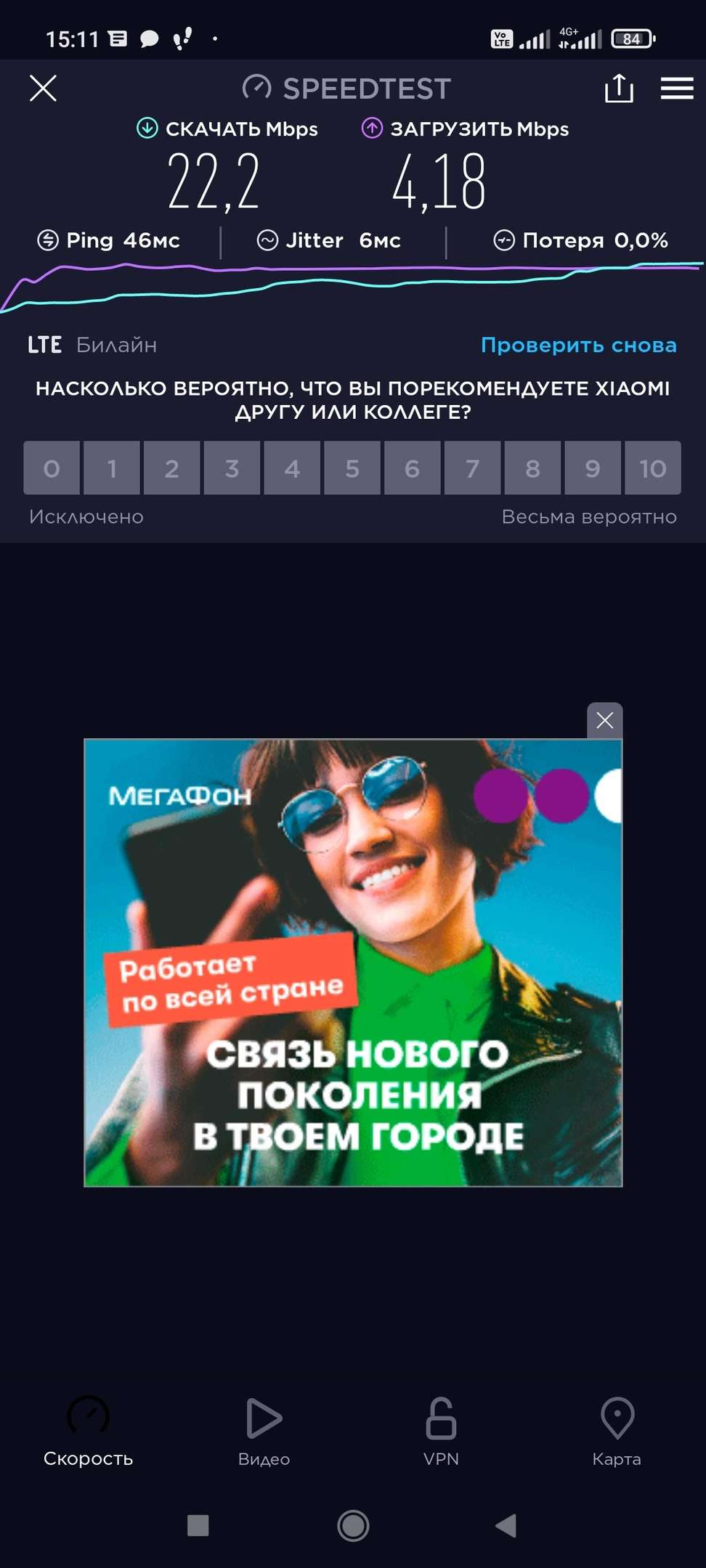Open the hamburger menu

pos(676,89)
